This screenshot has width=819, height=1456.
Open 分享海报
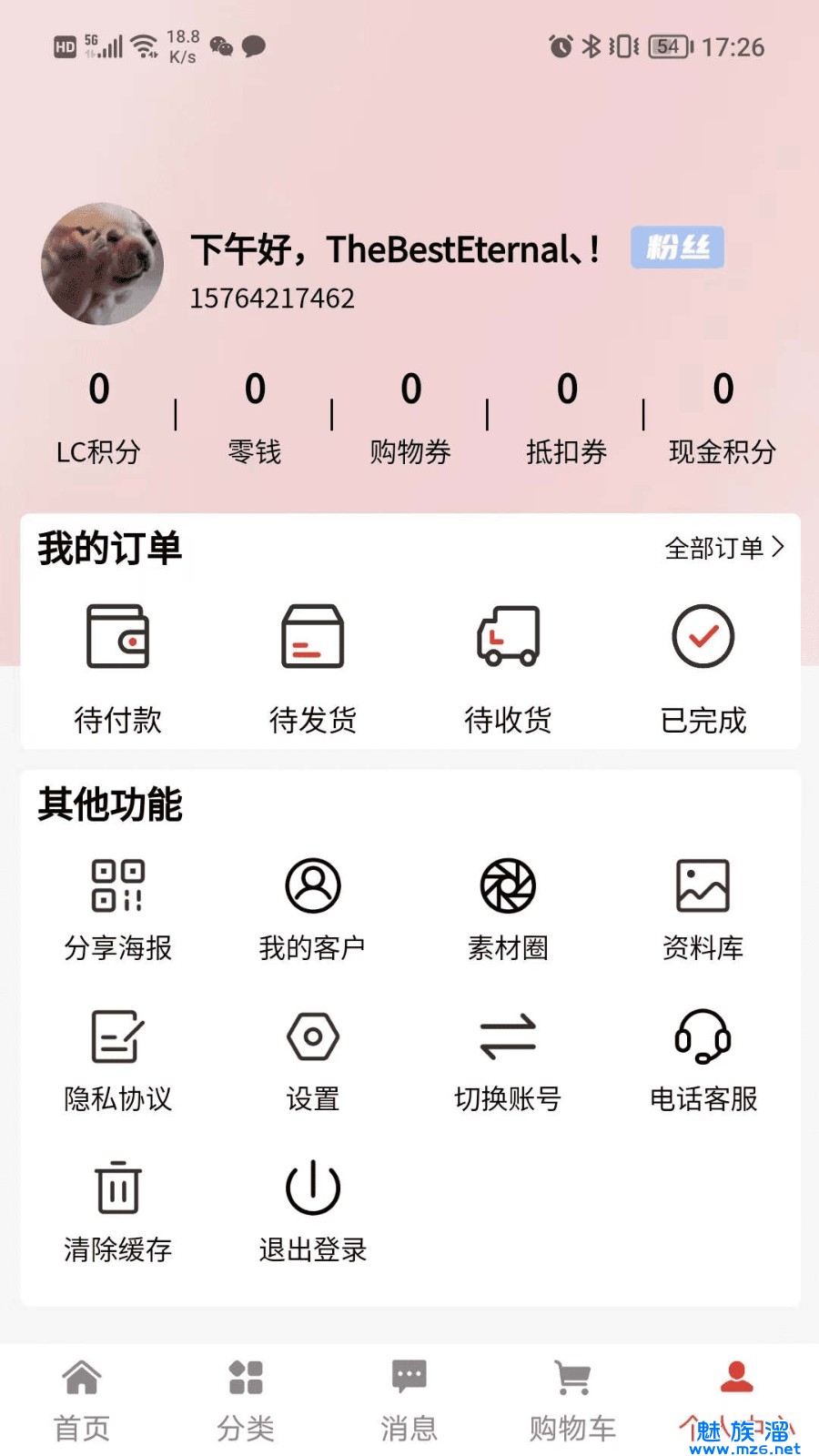click(117, 909)
